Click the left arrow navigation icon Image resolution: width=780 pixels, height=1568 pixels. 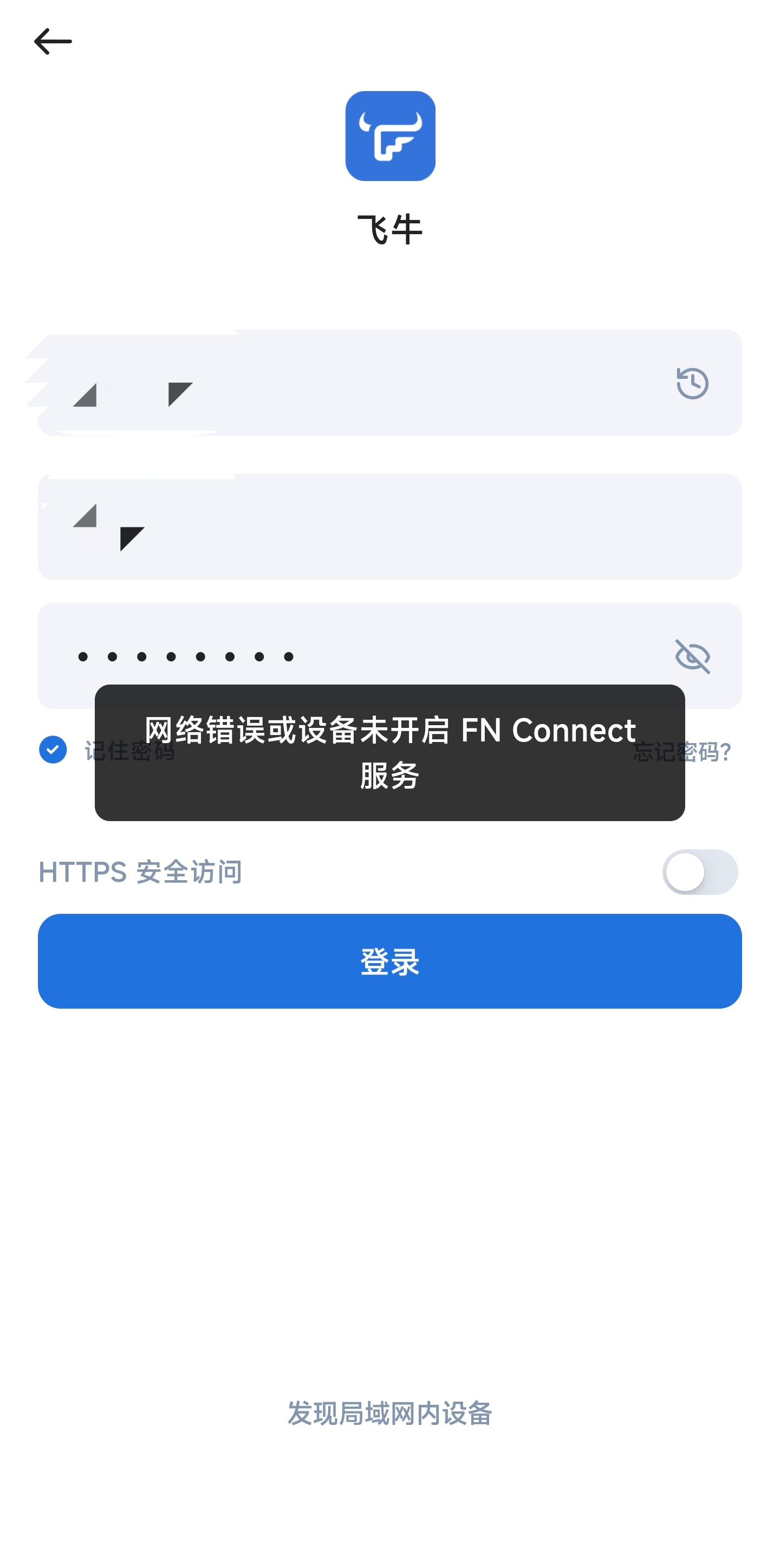54,41
